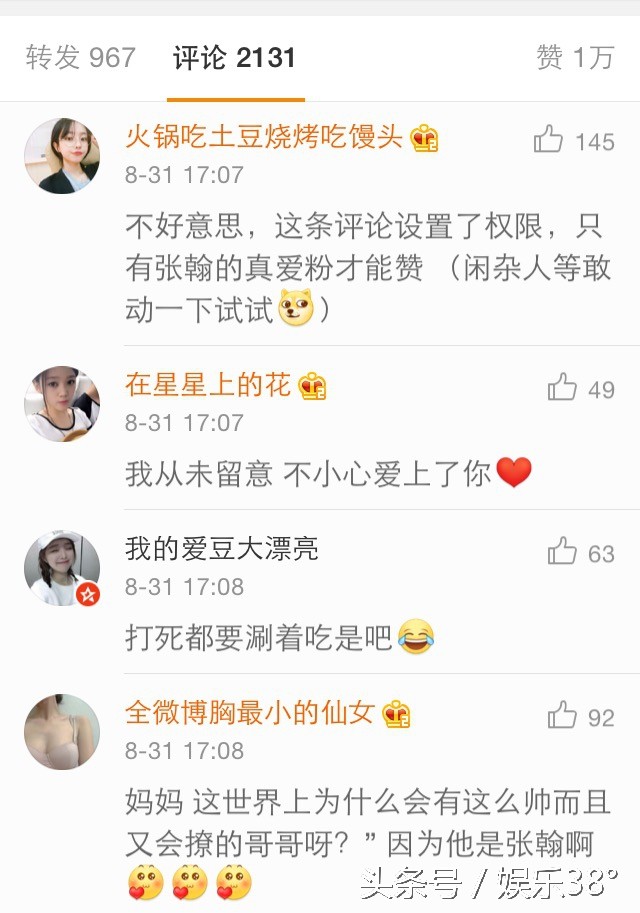The height and width of the screenshot is (913, 640).
Task: Tap 我的爱豆大漂亮's profile picture
Action: click(x=62, y=568)
